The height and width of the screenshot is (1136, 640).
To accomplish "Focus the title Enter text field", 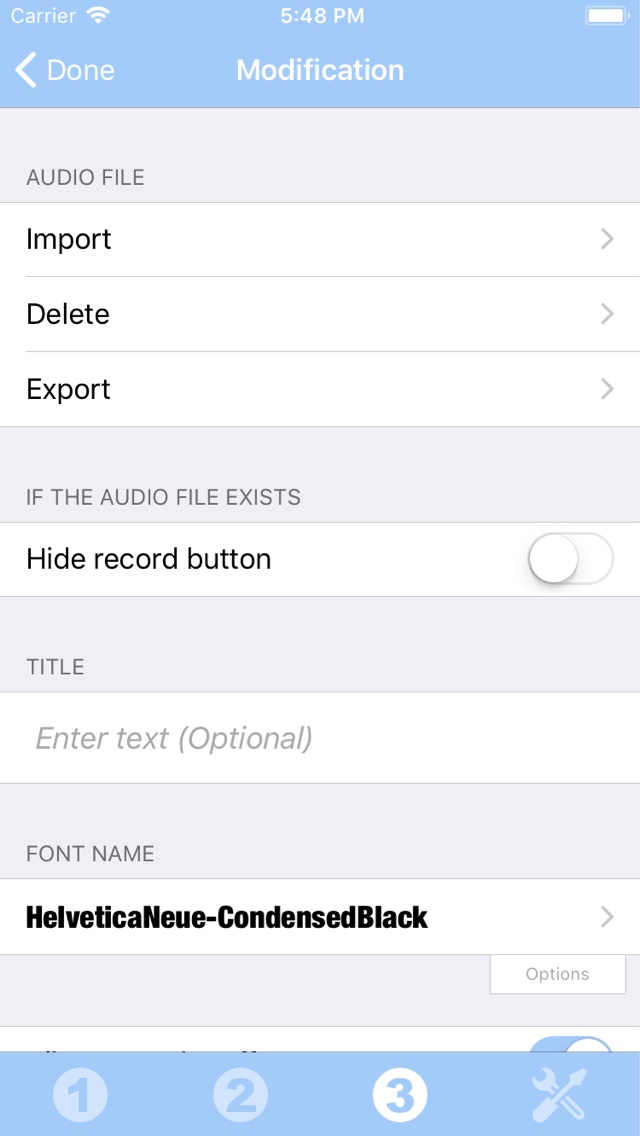I will (320, 738).
